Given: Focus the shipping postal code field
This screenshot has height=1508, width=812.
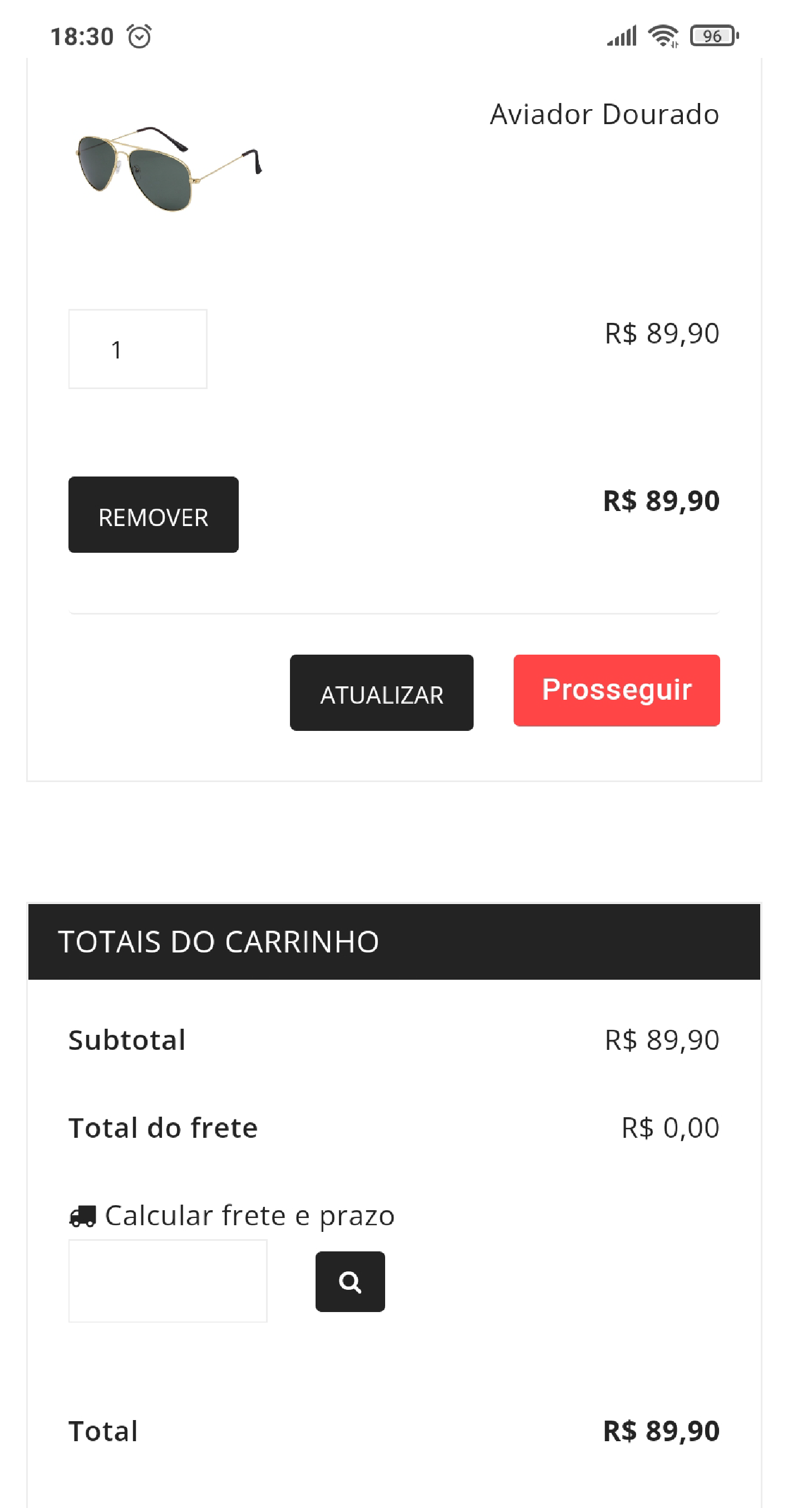Looking at the screenshot, I should point(168,1281).
